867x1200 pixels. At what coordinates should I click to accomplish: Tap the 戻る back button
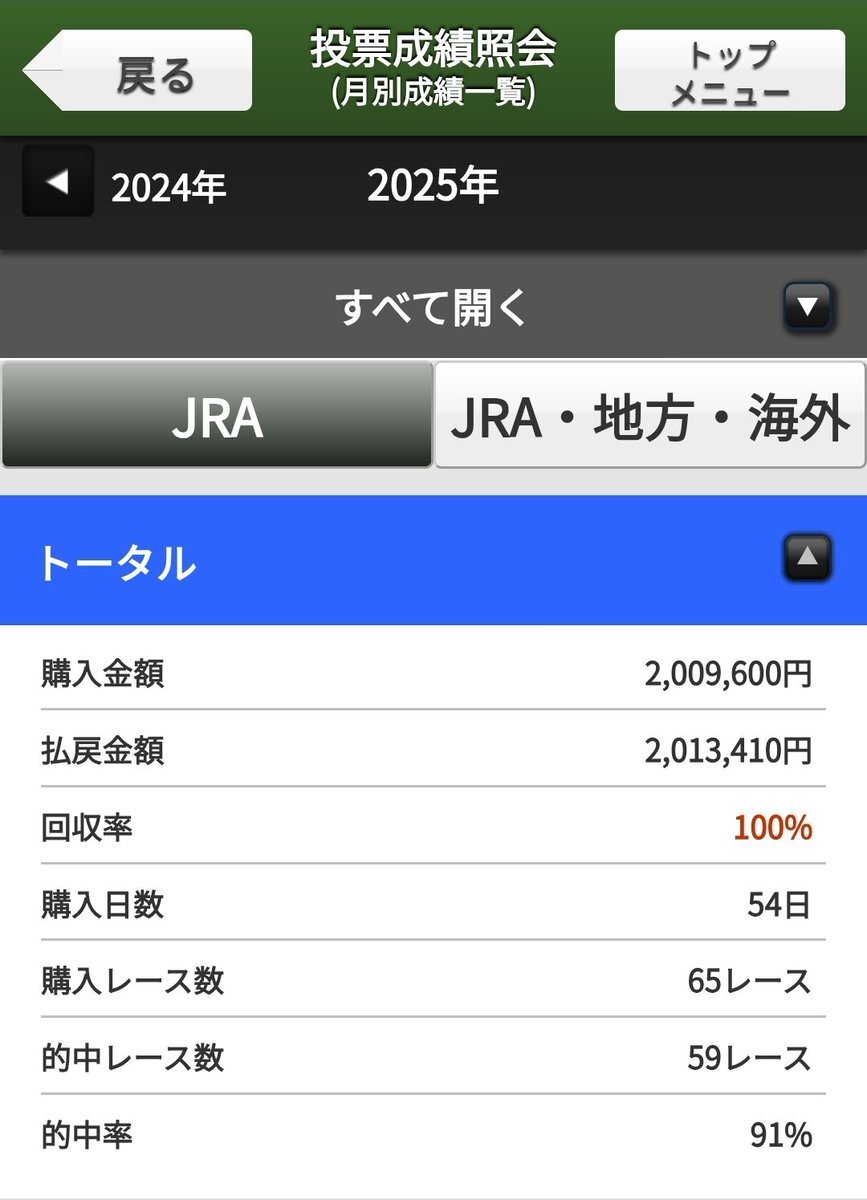click(x=140, y=72)
